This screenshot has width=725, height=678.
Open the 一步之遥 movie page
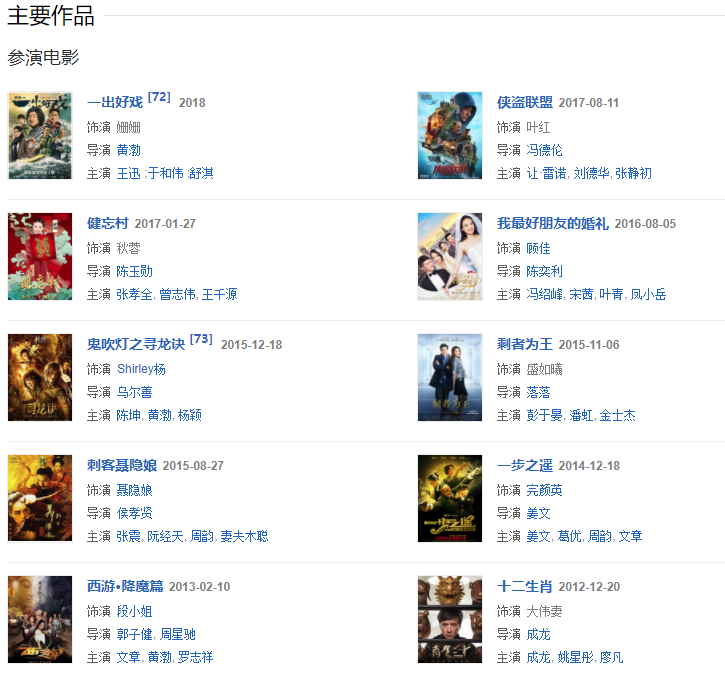point(525,465)
